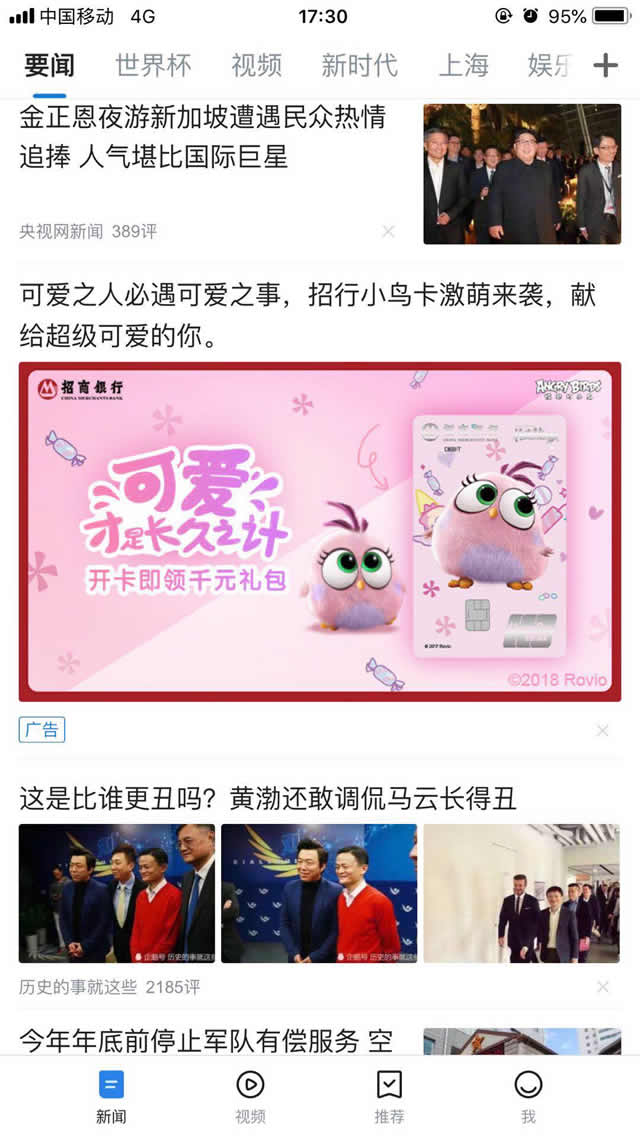Dismiss the 历史的事就这些 article
The height and width of the screenshot is (1138, 640).
point(602,987)
